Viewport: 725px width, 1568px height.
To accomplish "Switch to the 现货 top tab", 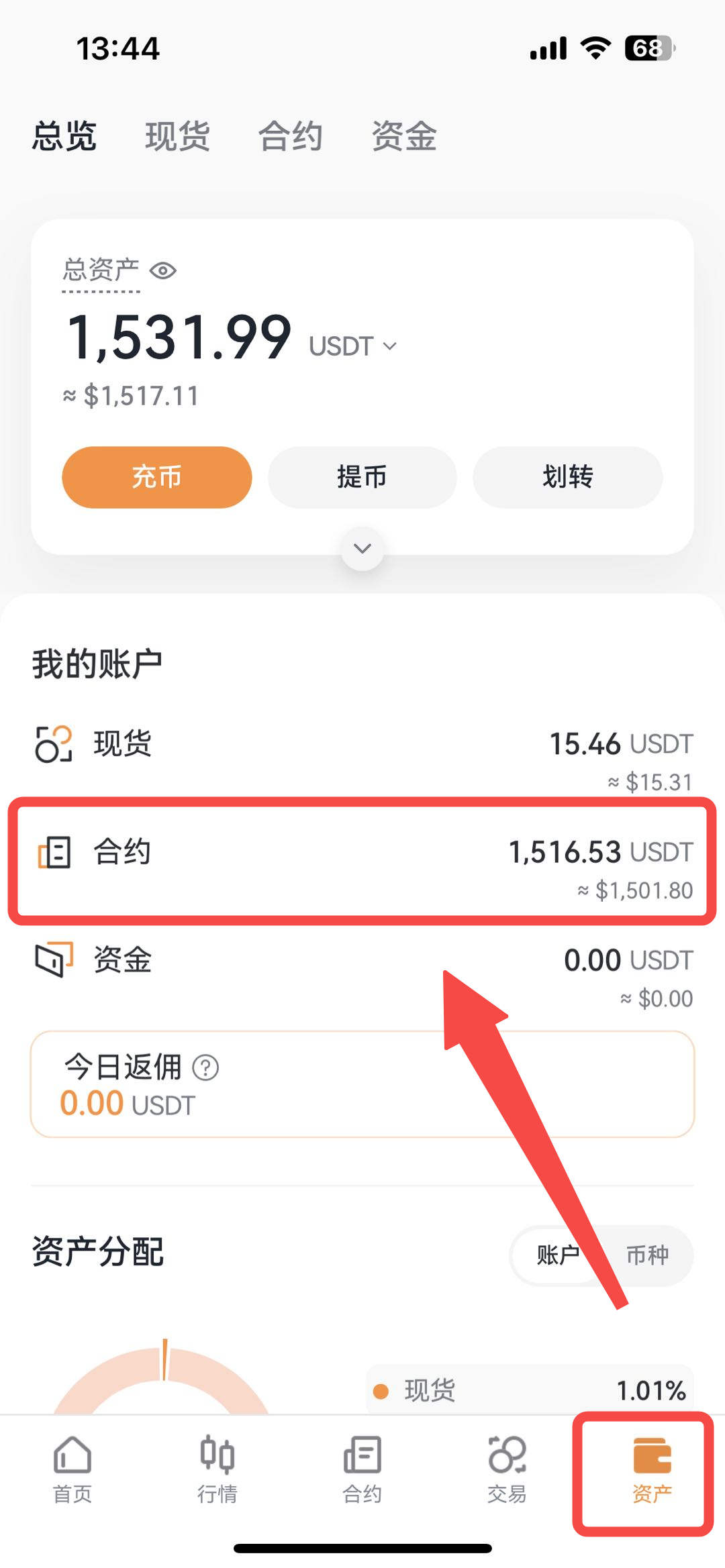I will 178,136.
